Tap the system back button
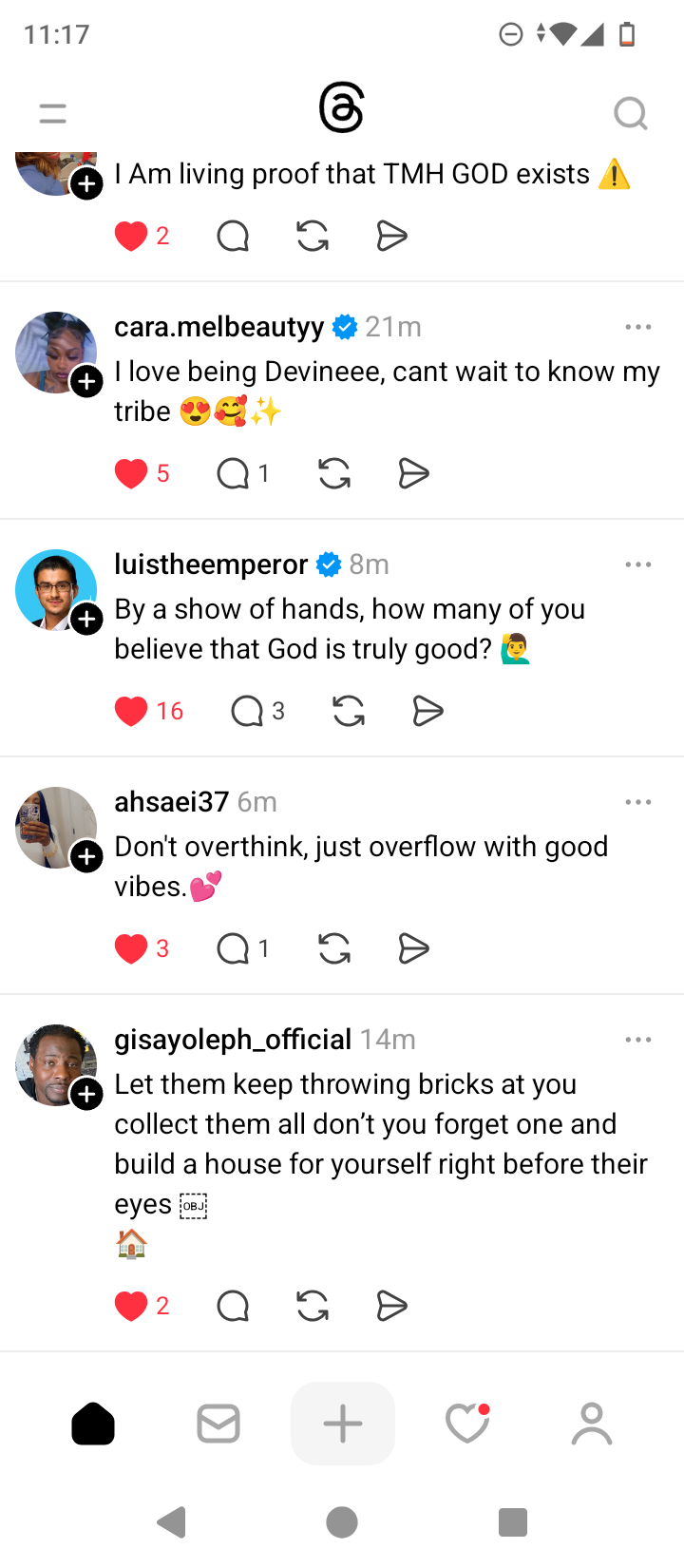Viewport: 684px width, 1568px height. (172, 1522)
